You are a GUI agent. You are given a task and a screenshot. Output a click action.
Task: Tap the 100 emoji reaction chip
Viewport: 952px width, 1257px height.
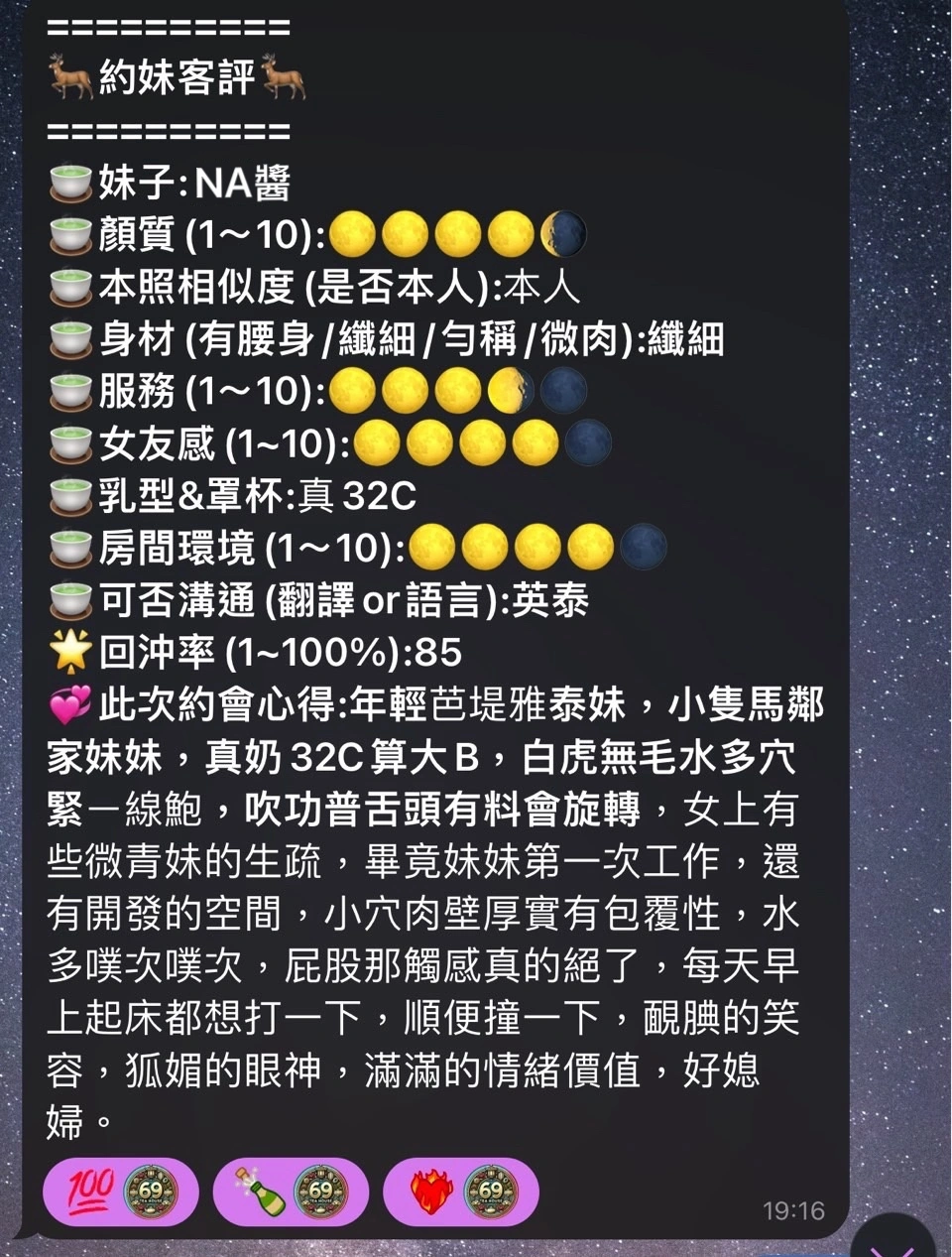tap(120, 1191)
